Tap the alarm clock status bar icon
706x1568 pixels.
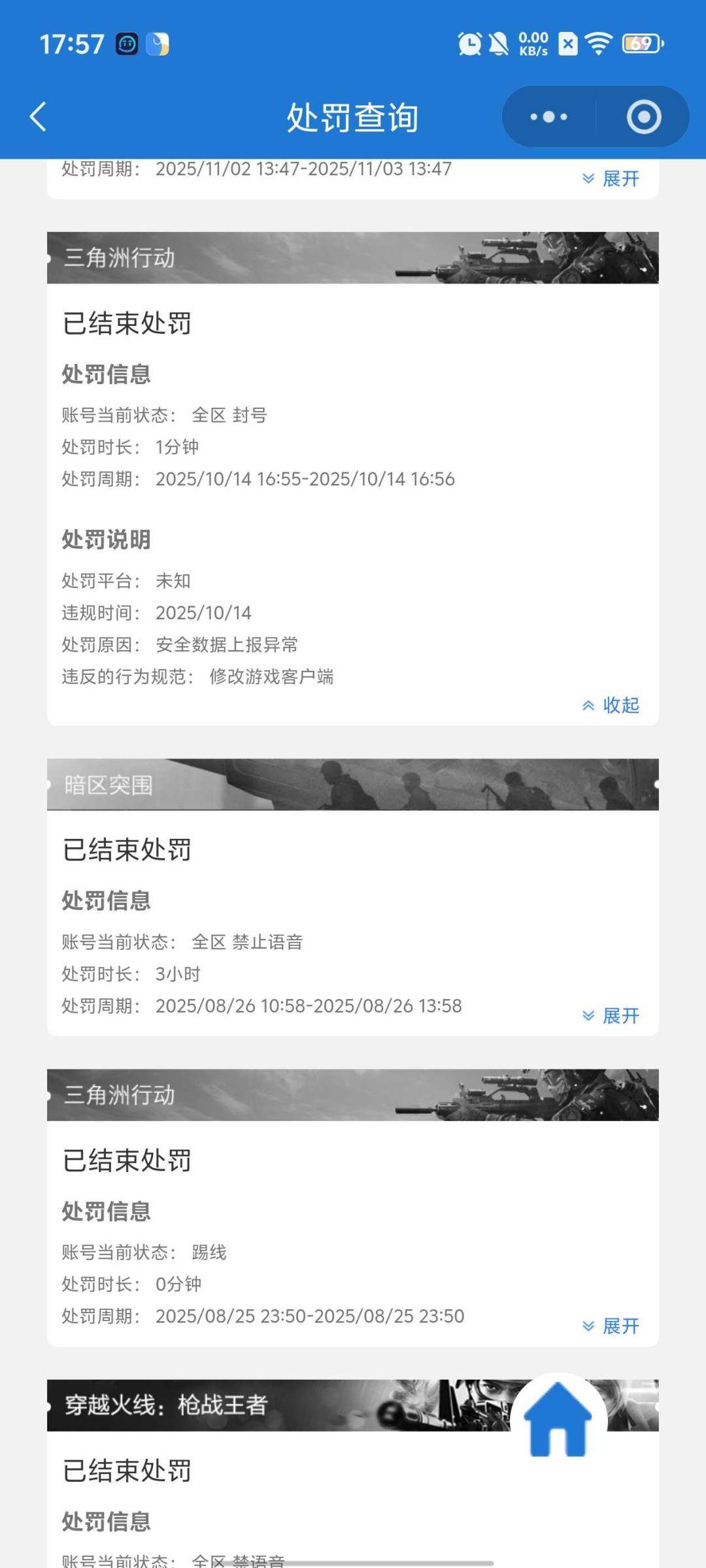click(469, 43)
